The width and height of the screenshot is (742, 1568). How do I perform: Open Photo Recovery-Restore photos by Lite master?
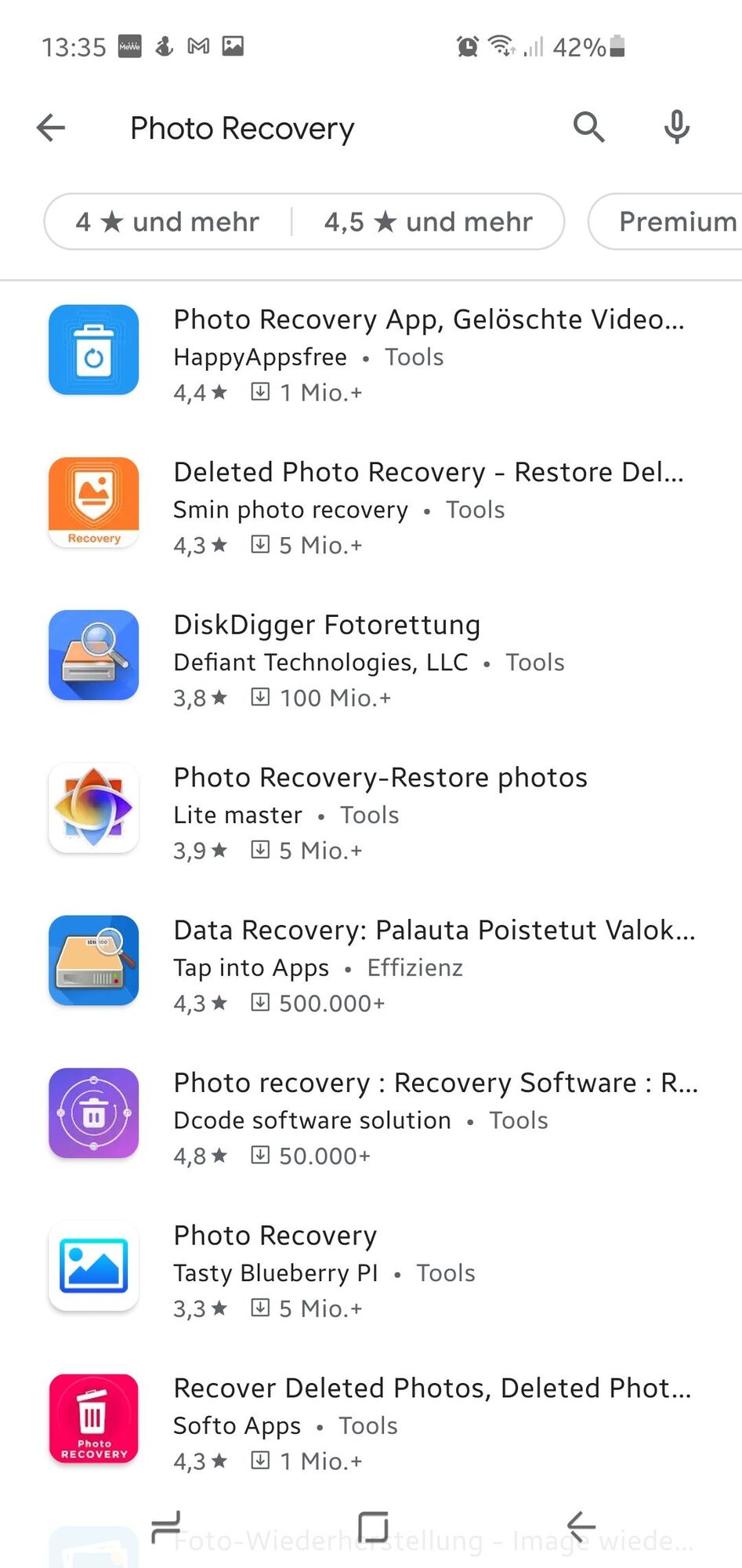pyautogui.click(x=380, y=778)
